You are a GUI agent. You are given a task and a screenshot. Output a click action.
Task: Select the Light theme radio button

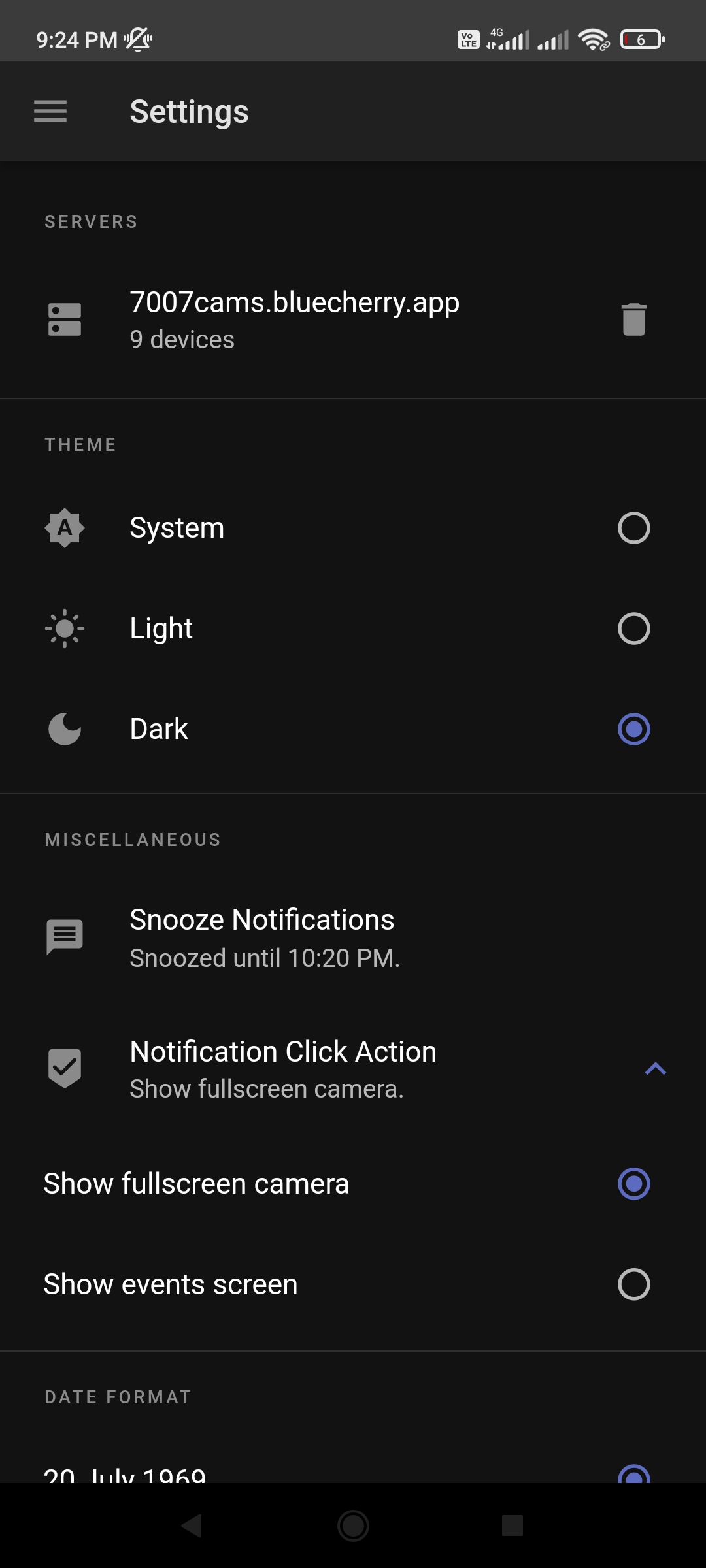633,628
